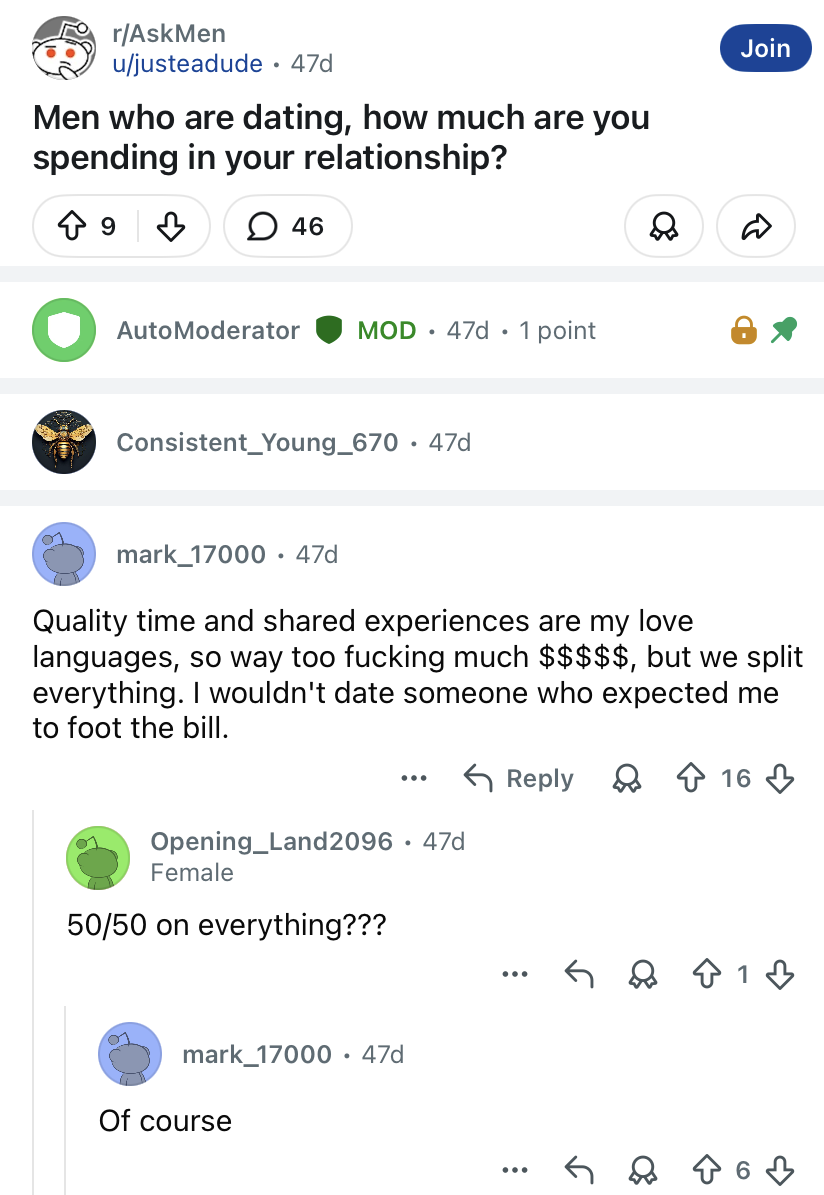This screenshot has width=824, height=1195.
Task: Reply to Opening_Land2096's comment
Action: [x=579, y=973]
